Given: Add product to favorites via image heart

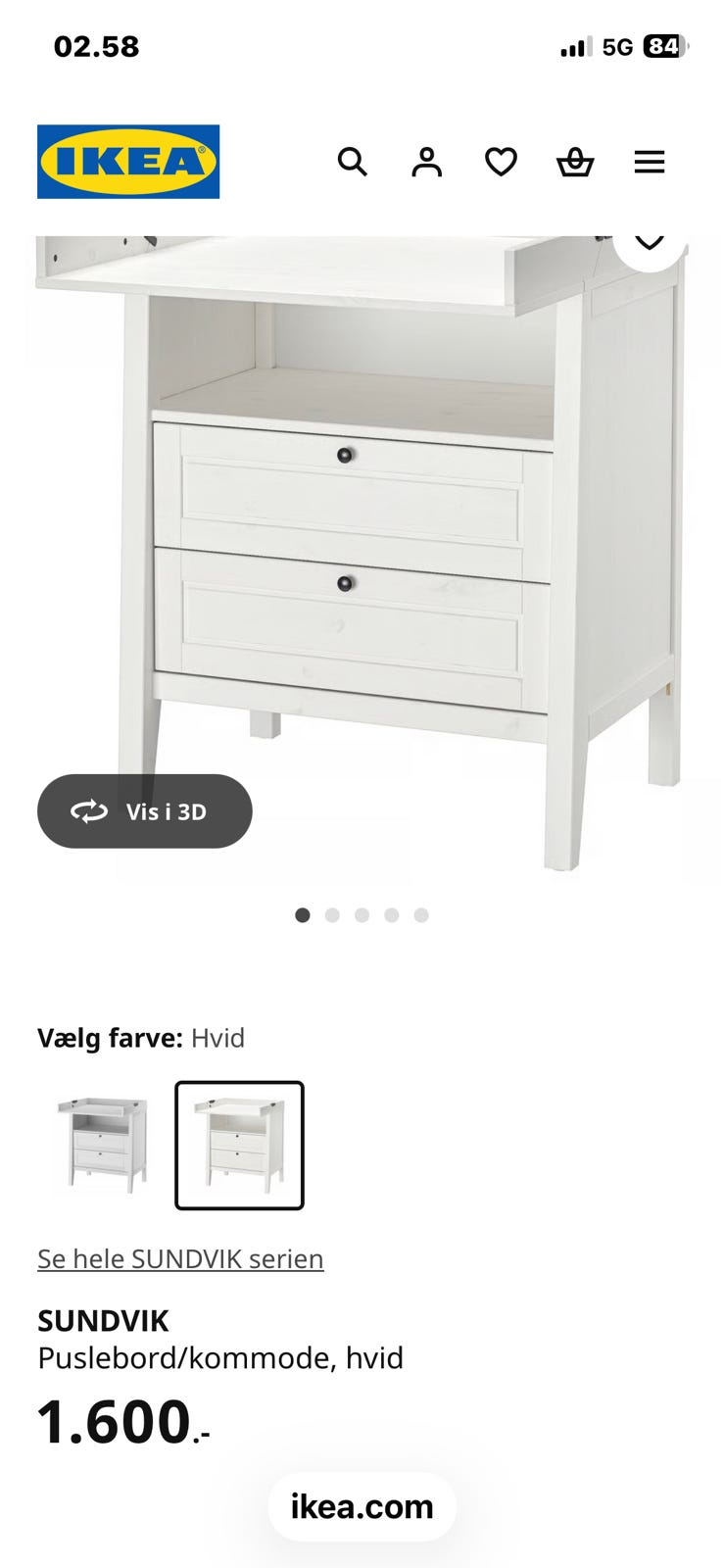Looking at the screenshot, I should (x=649, y=242).
